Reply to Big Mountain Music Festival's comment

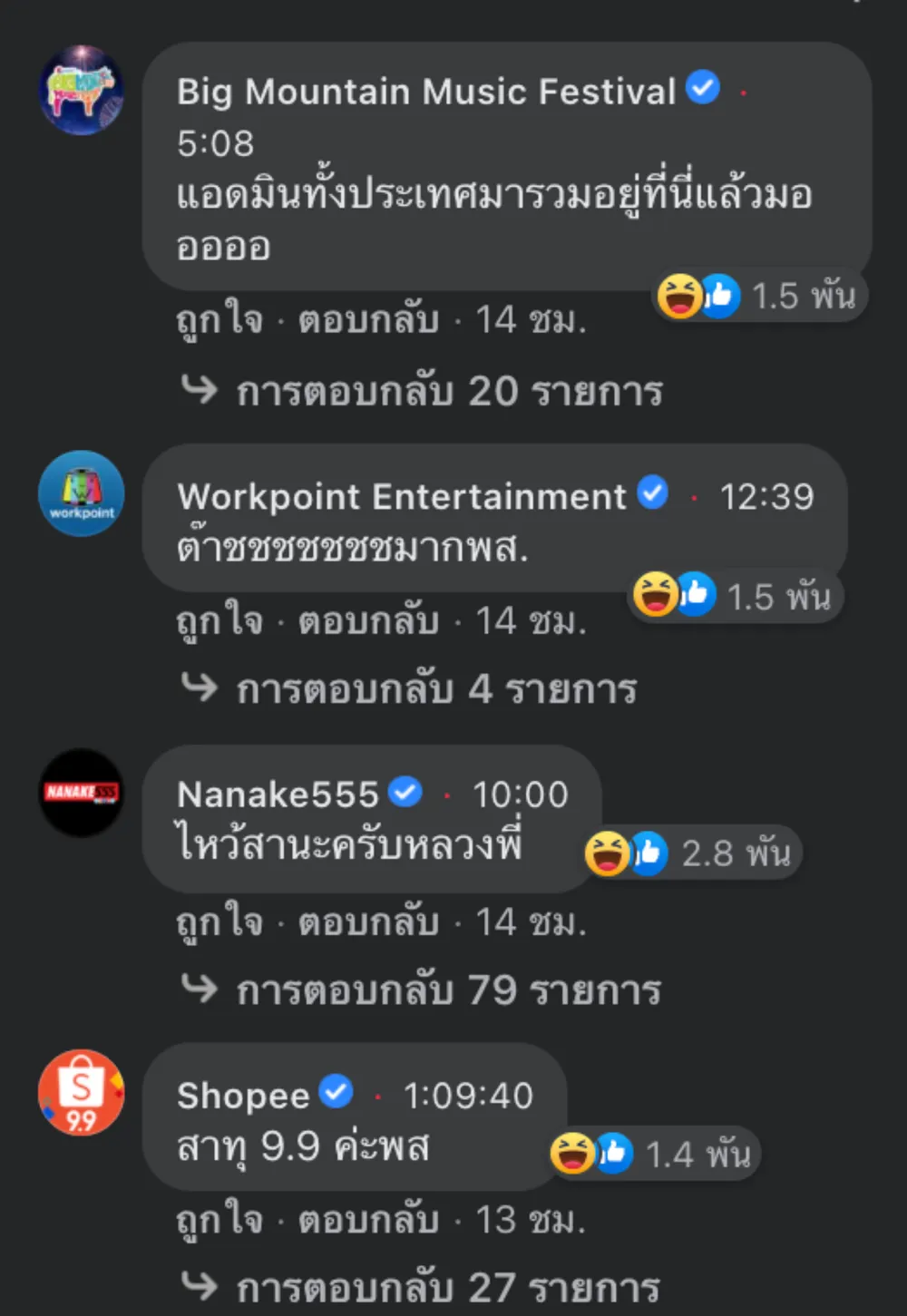(368, 319)
